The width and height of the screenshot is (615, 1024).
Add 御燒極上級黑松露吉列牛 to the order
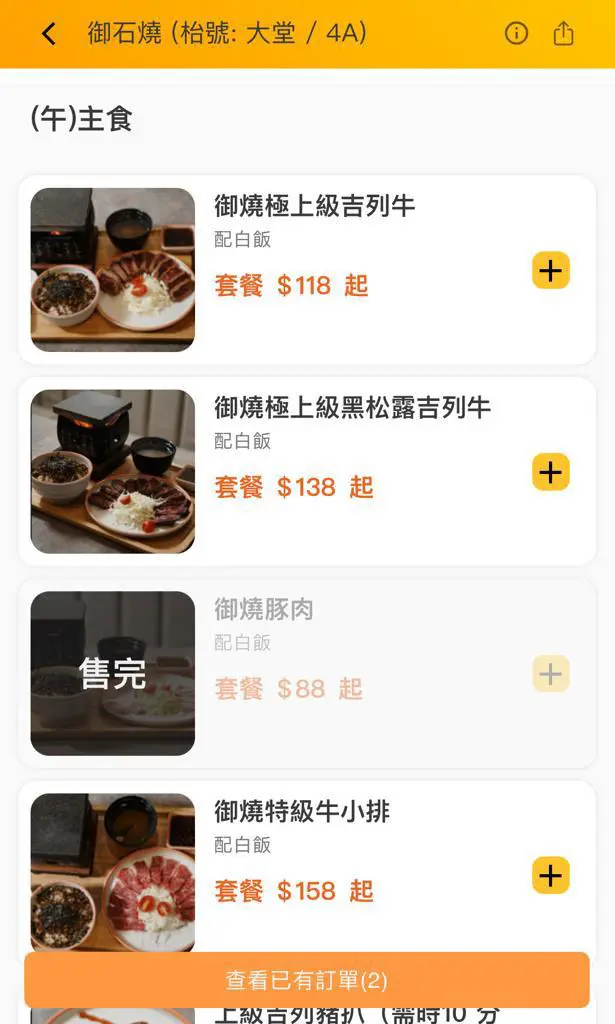[x=550, y=472]
